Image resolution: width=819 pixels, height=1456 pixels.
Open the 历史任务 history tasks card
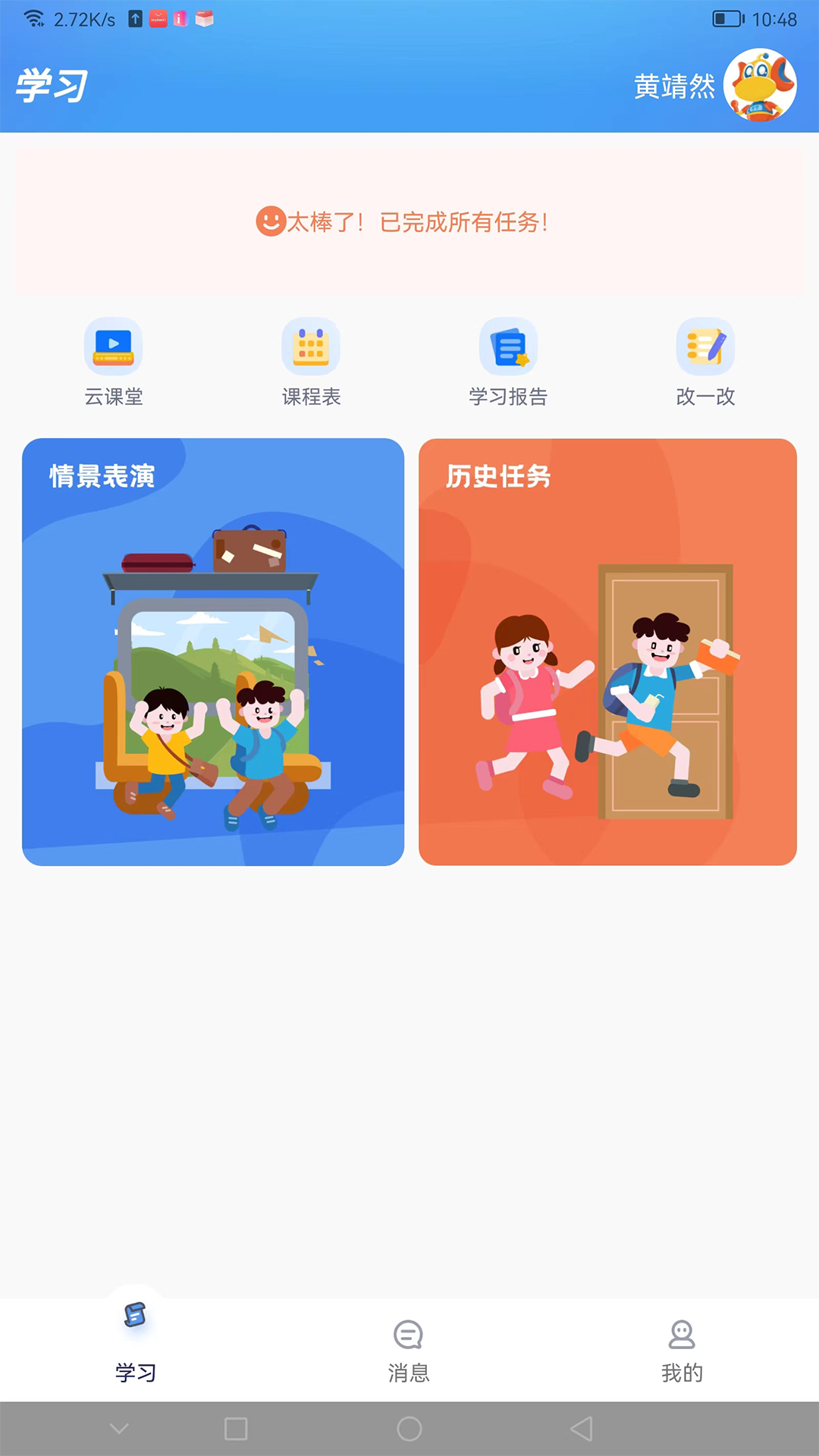click(x=607, y=651)
